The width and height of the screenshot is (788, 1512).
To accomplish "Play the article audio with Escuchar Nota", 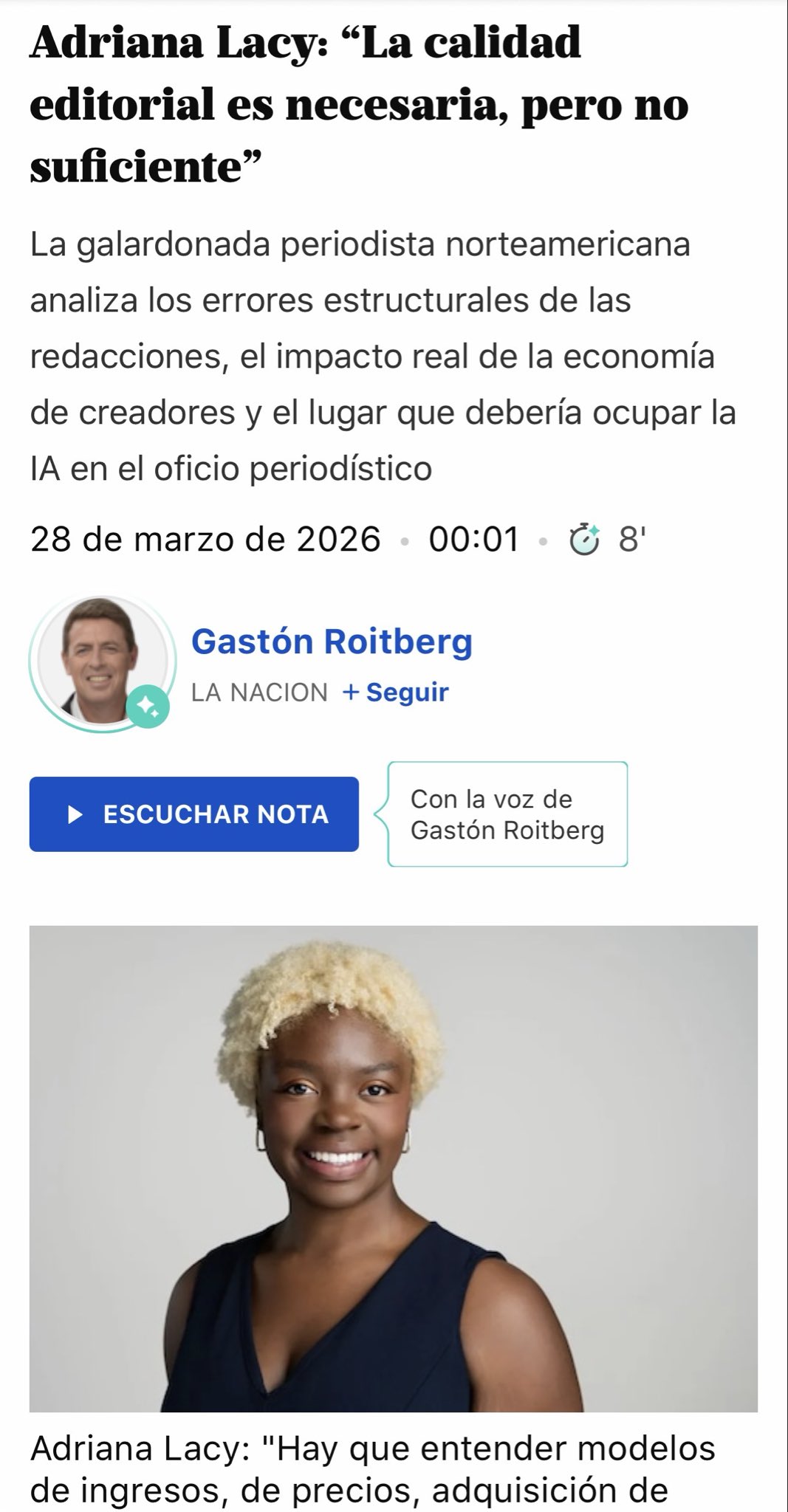I will [x=194, y=814].
